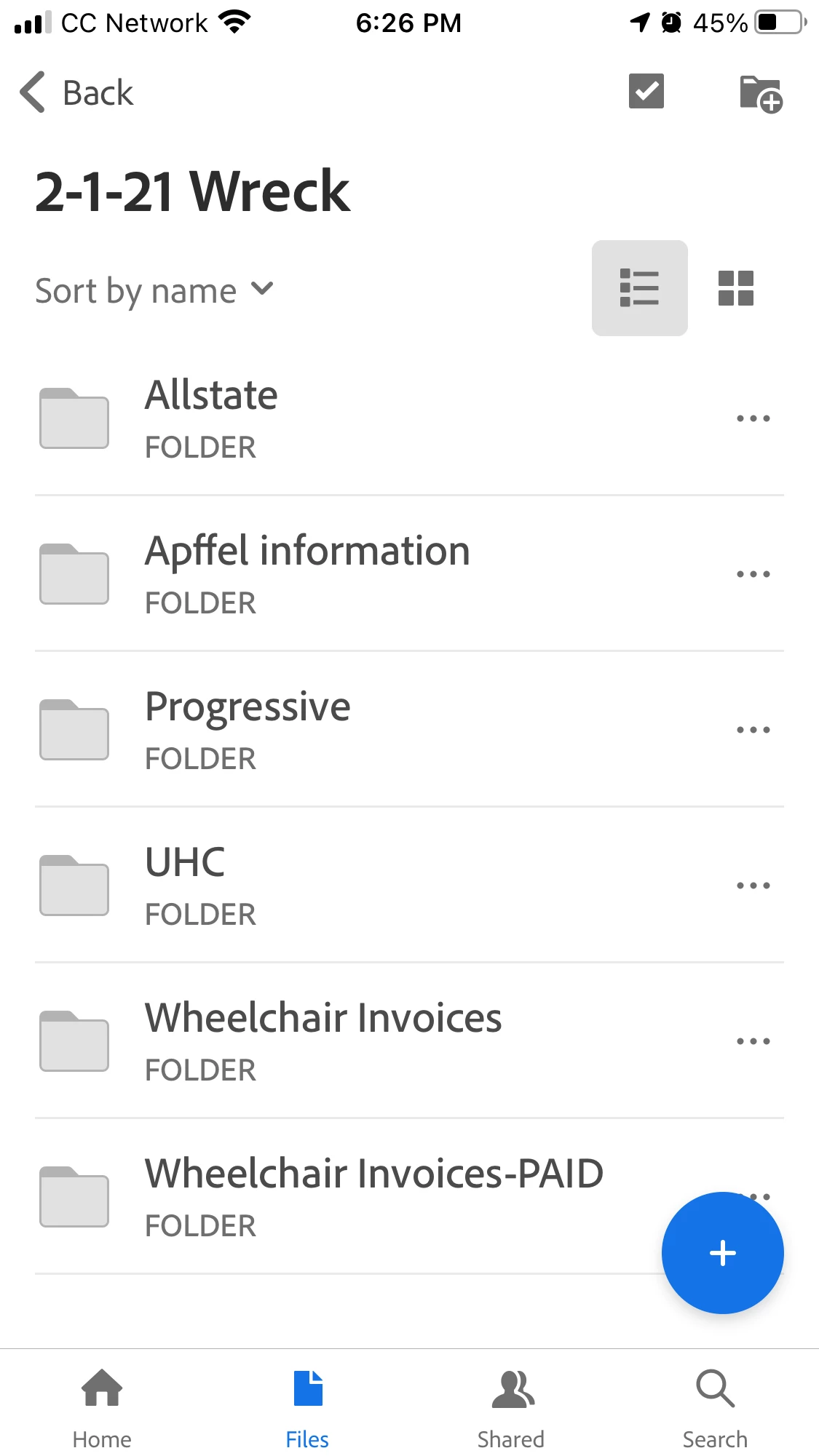Viewport: 819px width, 1456px height.
Task: Open the Apffel information folder
Action: 306,574
